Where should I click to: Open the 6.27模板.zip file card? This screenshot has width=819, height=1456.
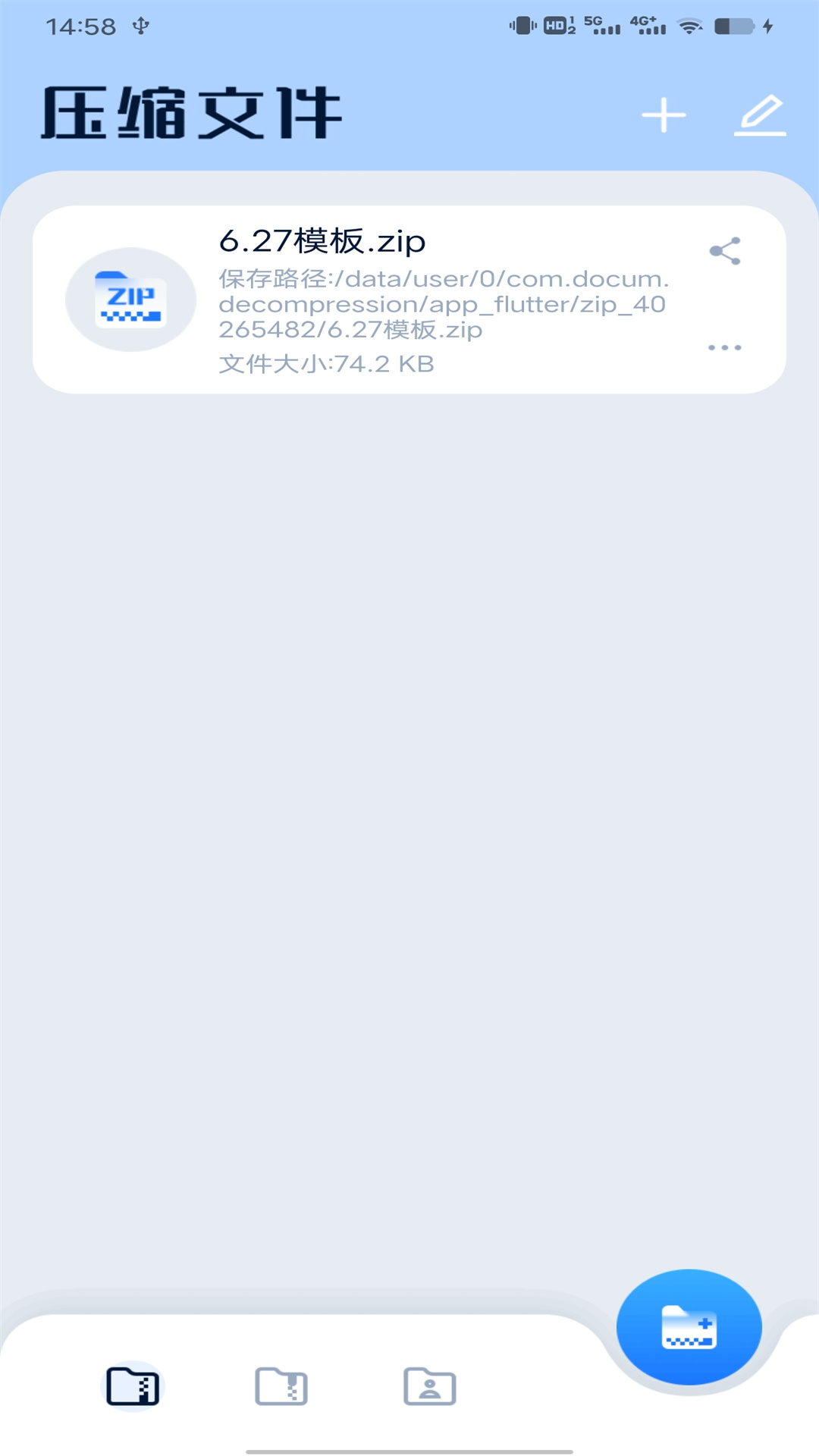[x=409, y=300]
